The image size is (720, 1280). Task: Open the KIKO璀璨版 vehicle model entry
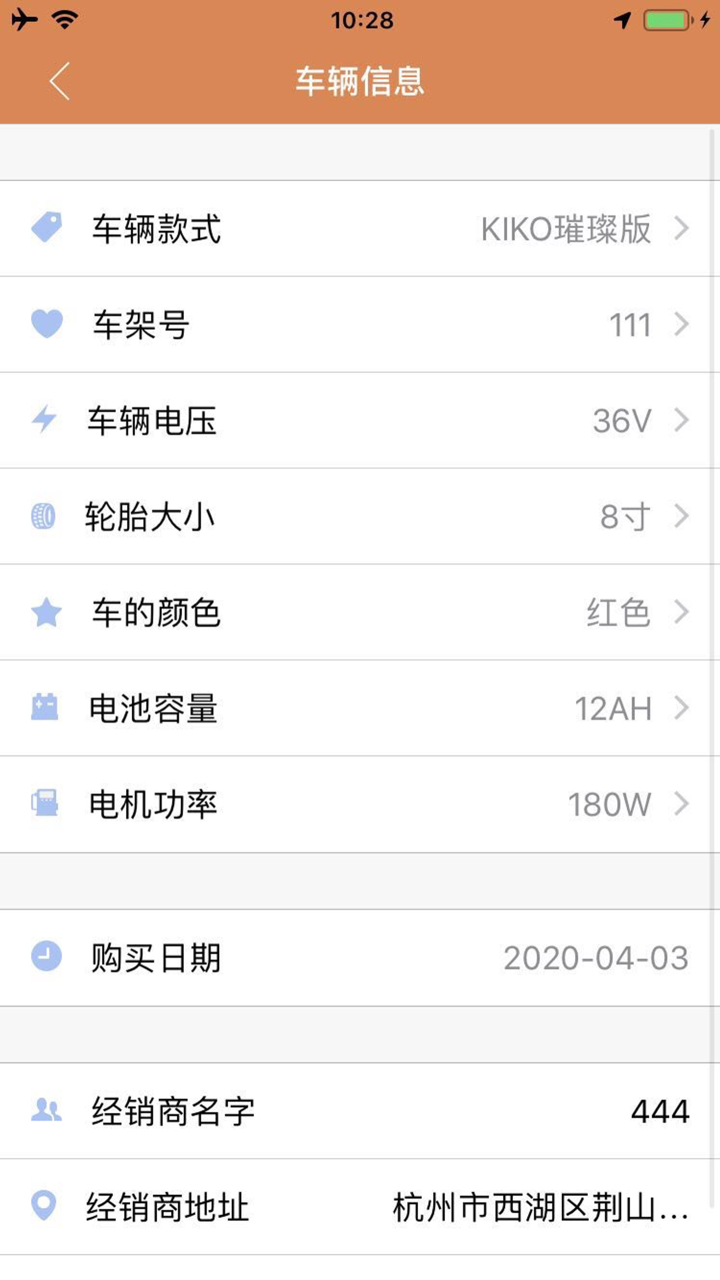click(565, 229)
